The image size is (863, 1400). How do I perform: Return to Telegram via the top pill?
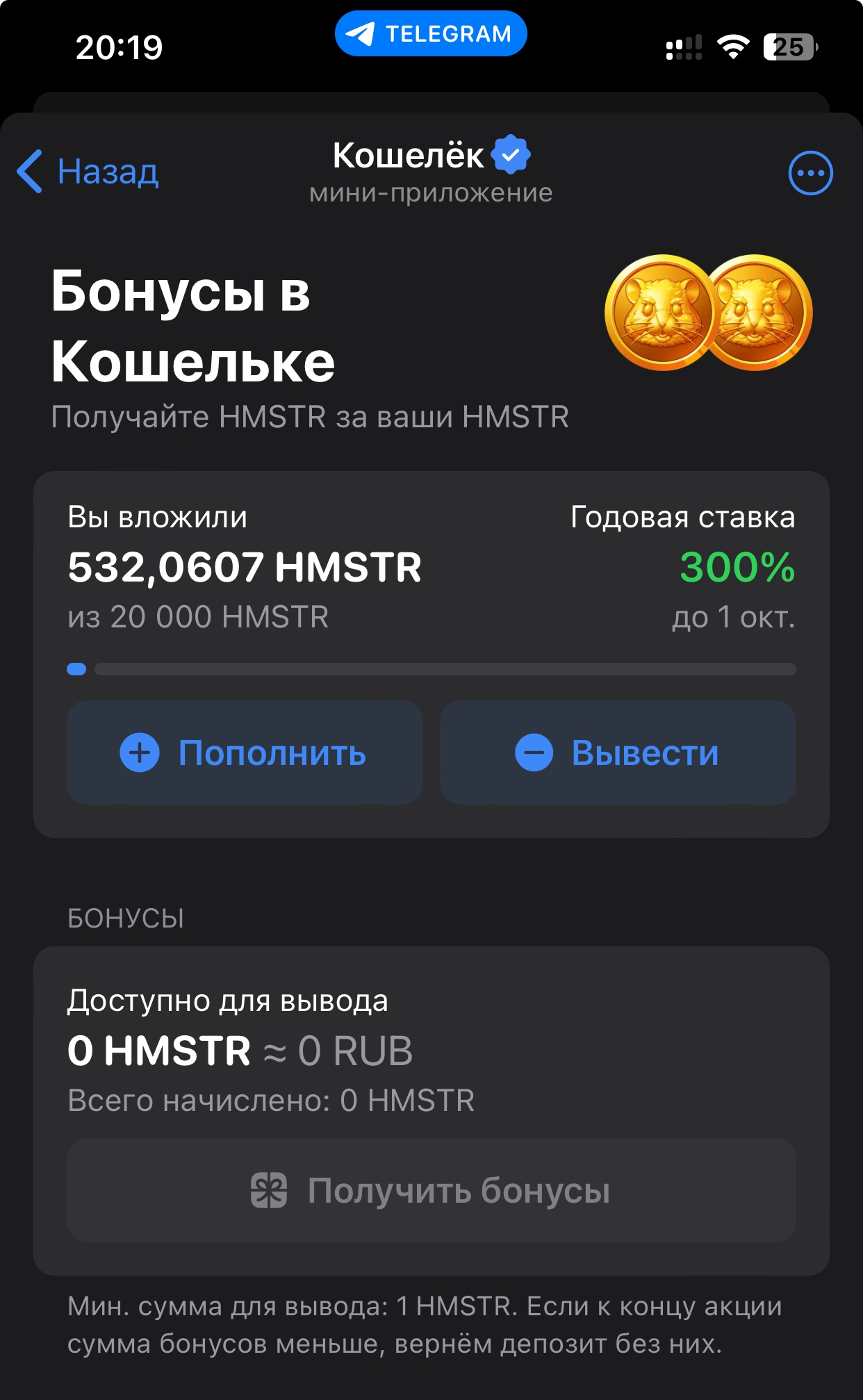(431, 33)
